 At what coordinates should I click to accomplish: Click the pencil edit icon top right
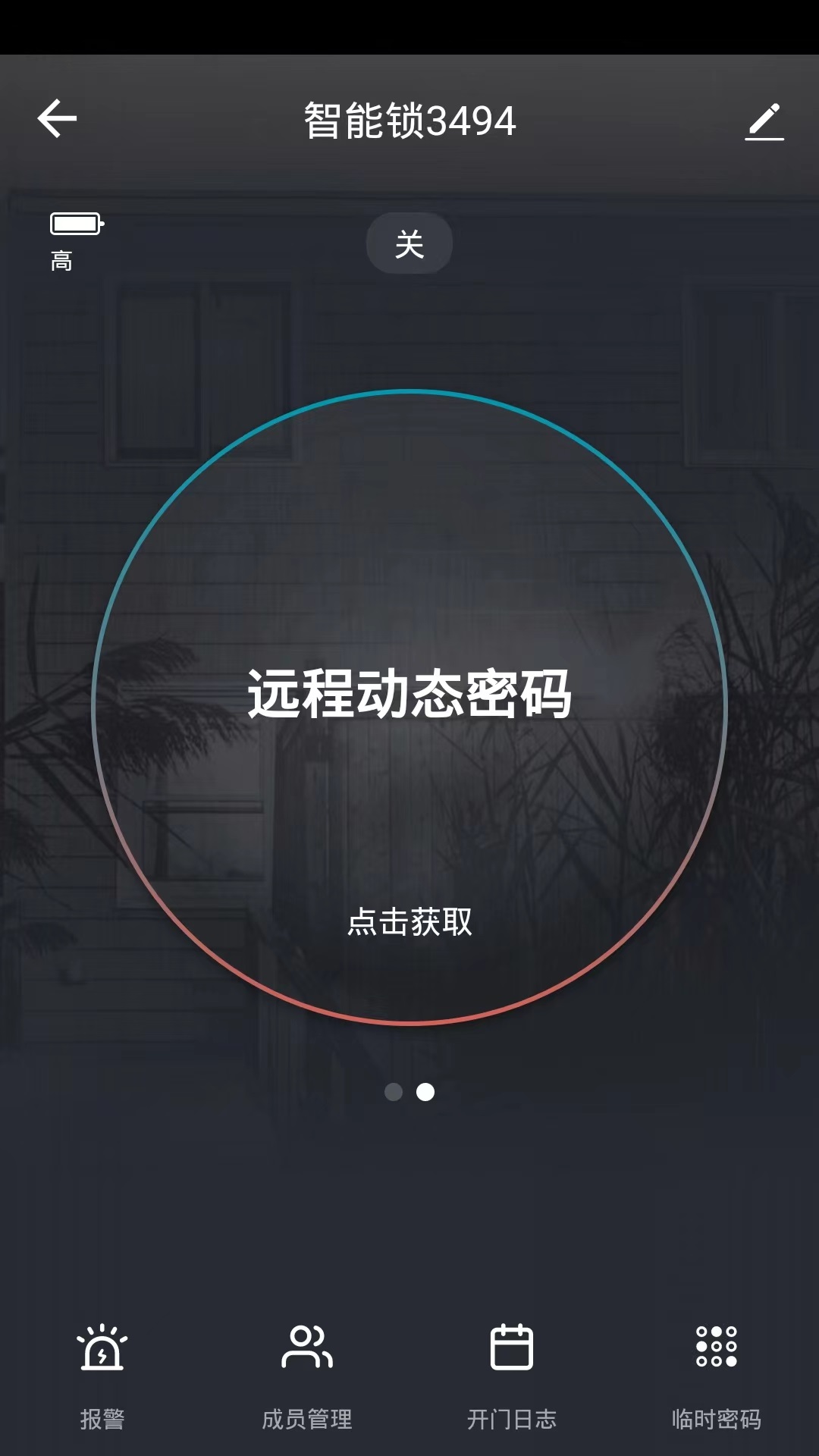pos(765,121)
